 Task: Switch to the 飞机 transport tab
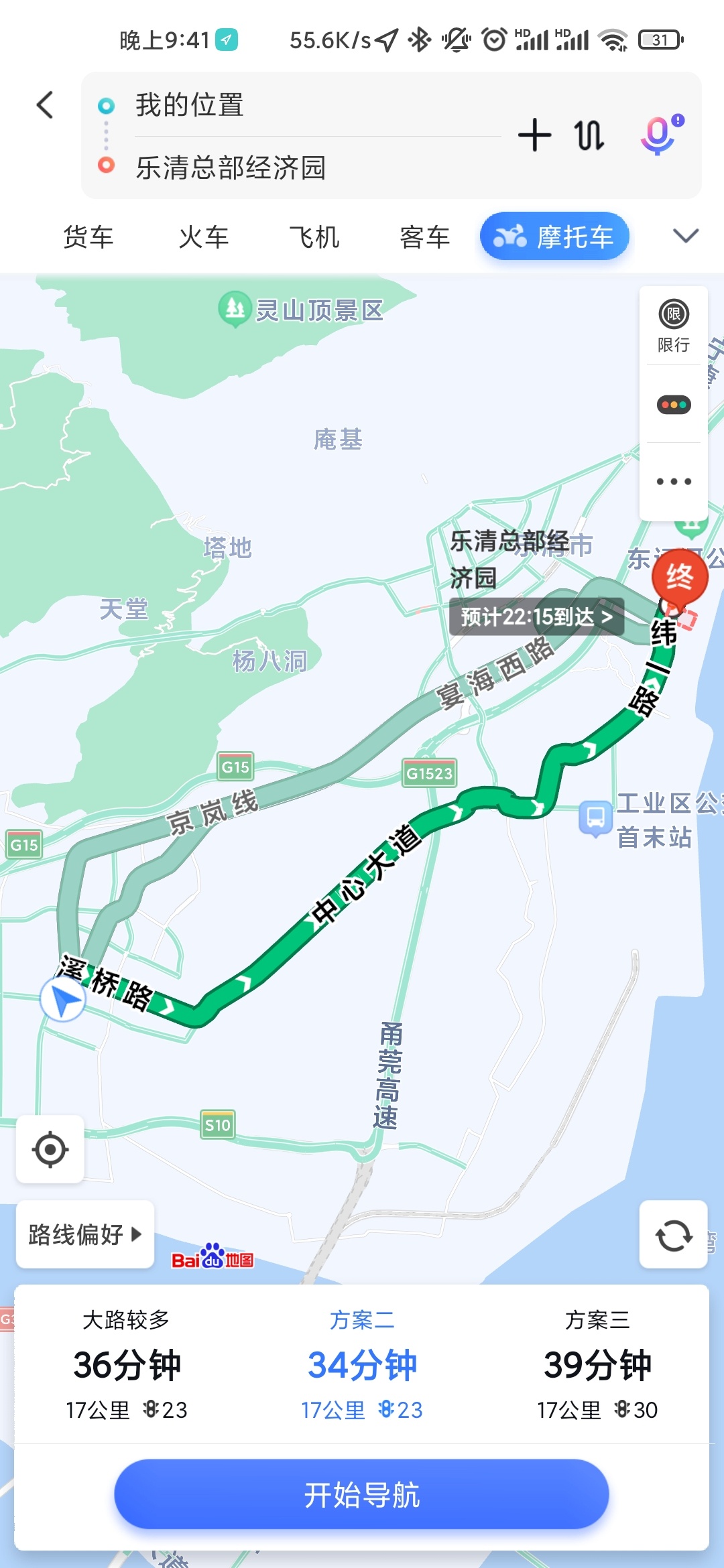pyautogui.click(x=314, y=237)
